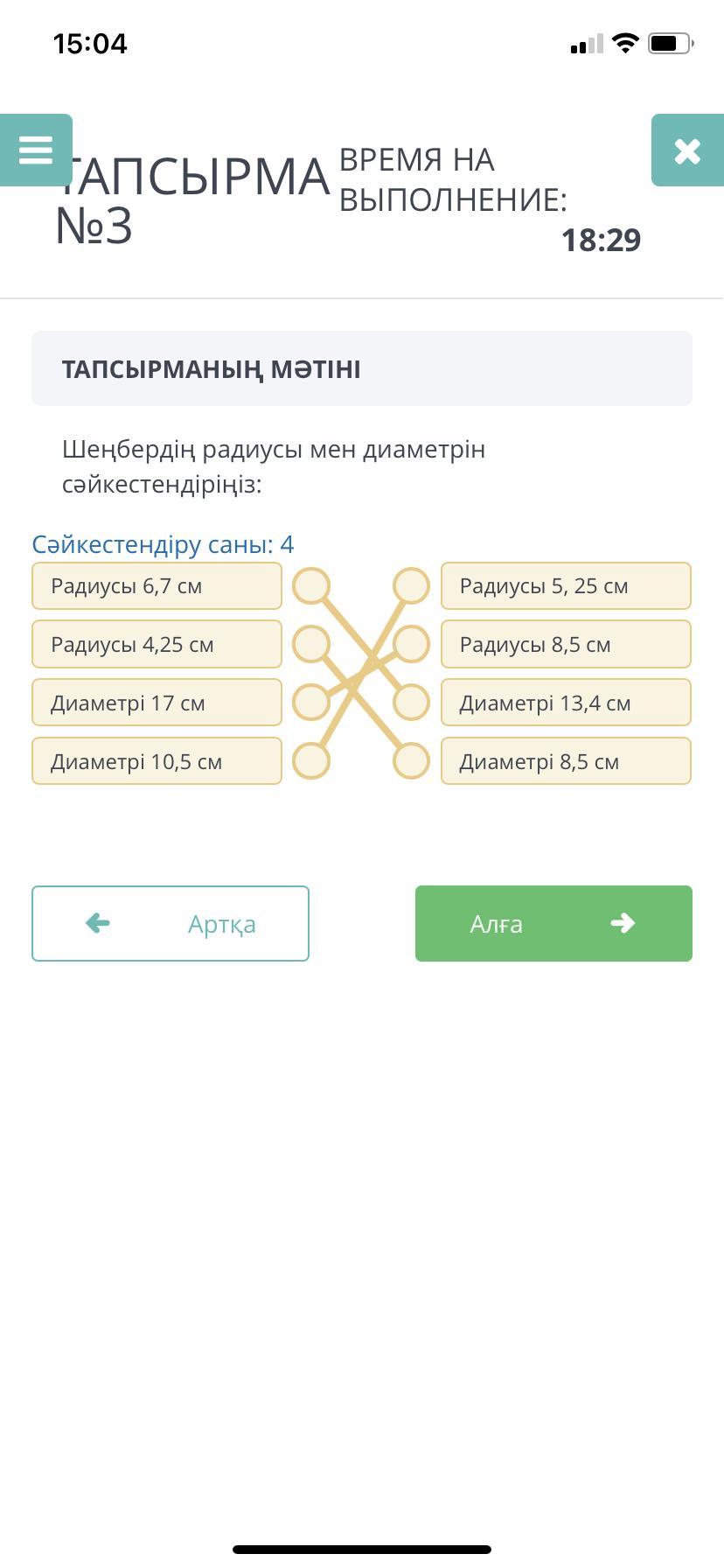Proceed with the Алға button

[553, 923]
